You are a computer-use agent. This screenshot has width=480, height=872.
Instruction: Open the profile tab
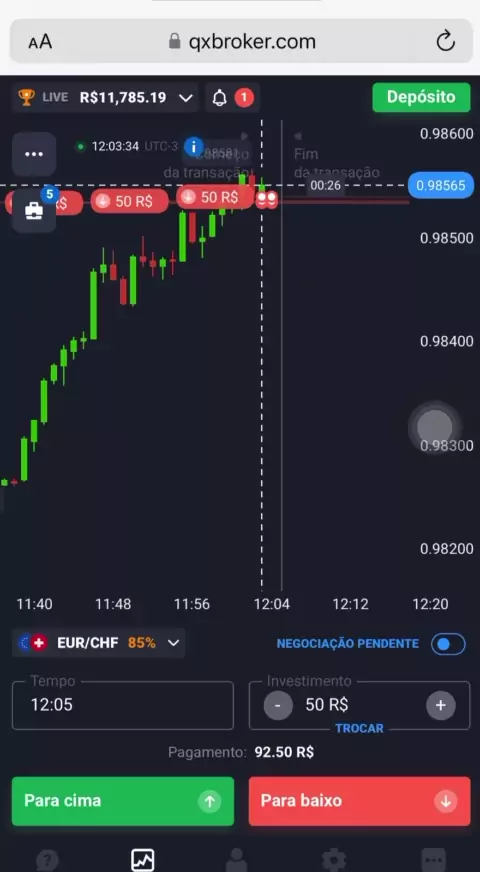click(237, 860)
